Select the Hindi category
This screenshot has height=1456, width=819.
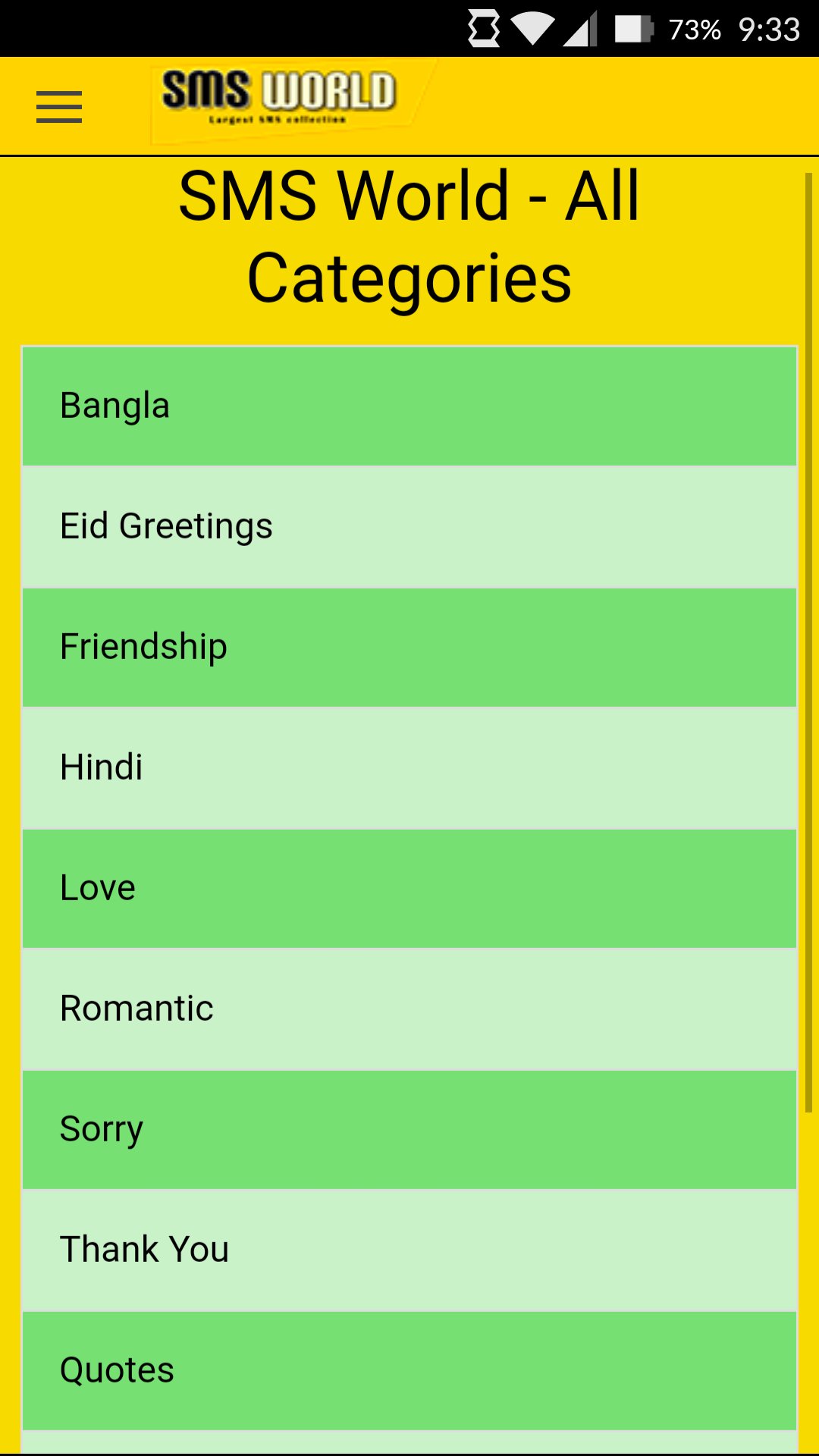click(x=409, y=766)
